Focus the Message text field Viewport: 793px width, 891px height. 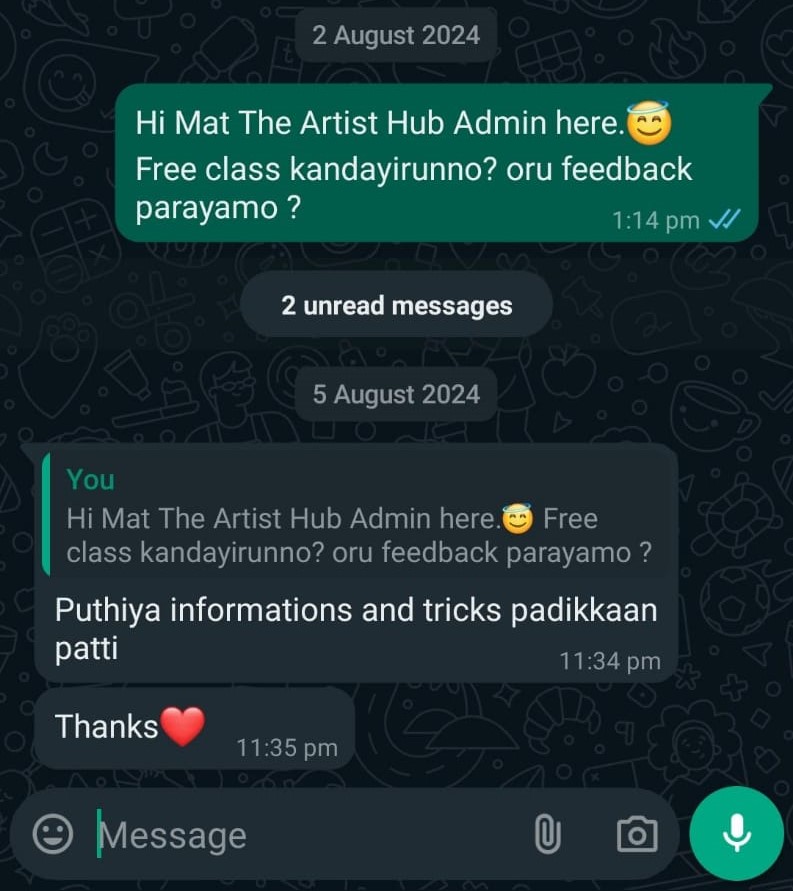300,835
